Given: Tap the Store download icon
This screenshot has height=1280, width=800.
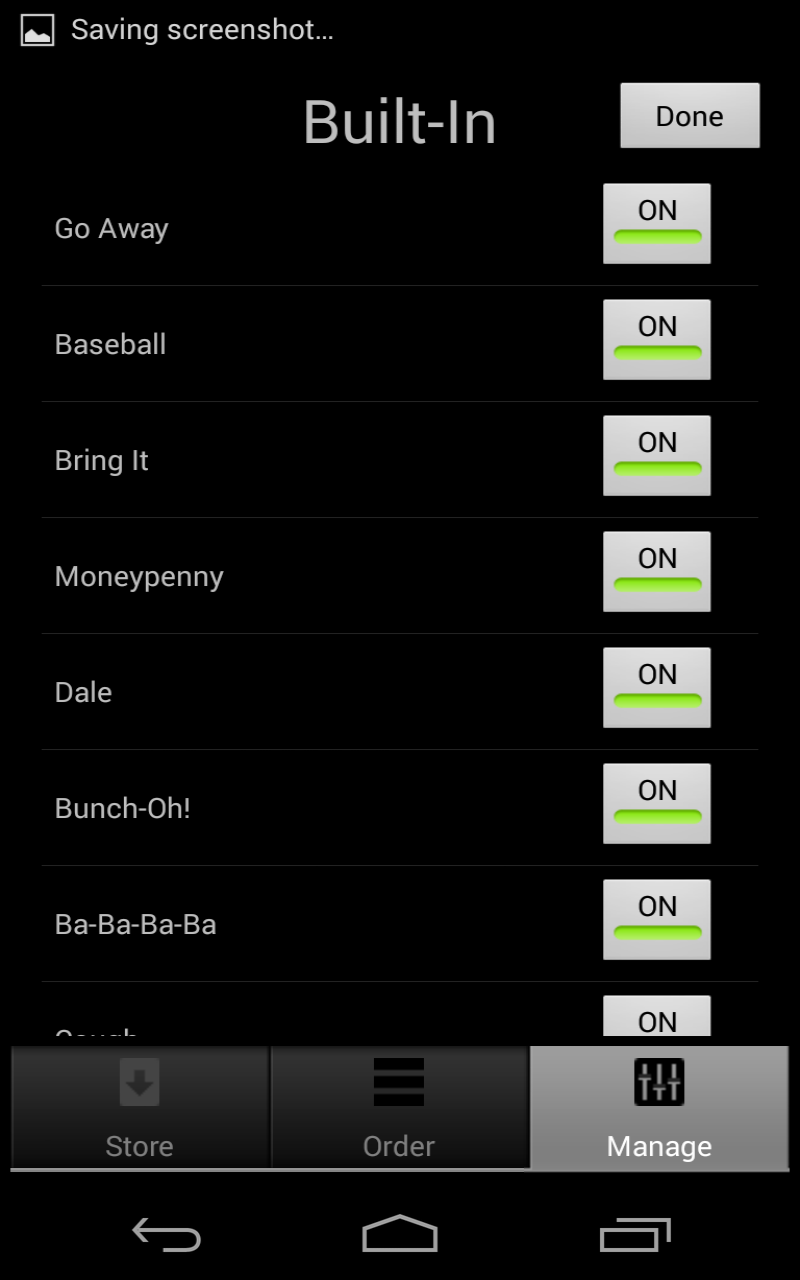Looking at the screenshot, I should [139, 1082].
